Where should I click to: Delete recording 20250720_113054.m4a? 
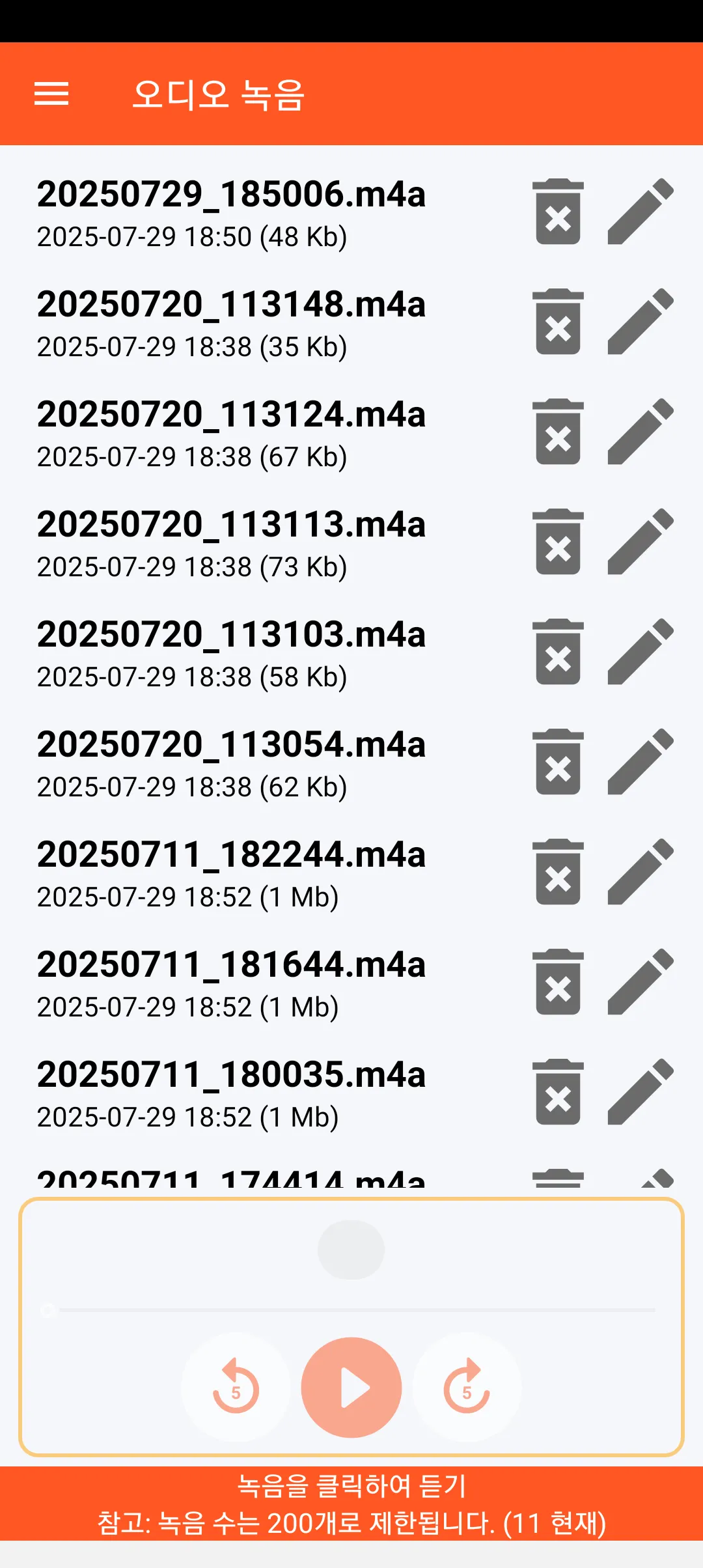click(558, 762)
